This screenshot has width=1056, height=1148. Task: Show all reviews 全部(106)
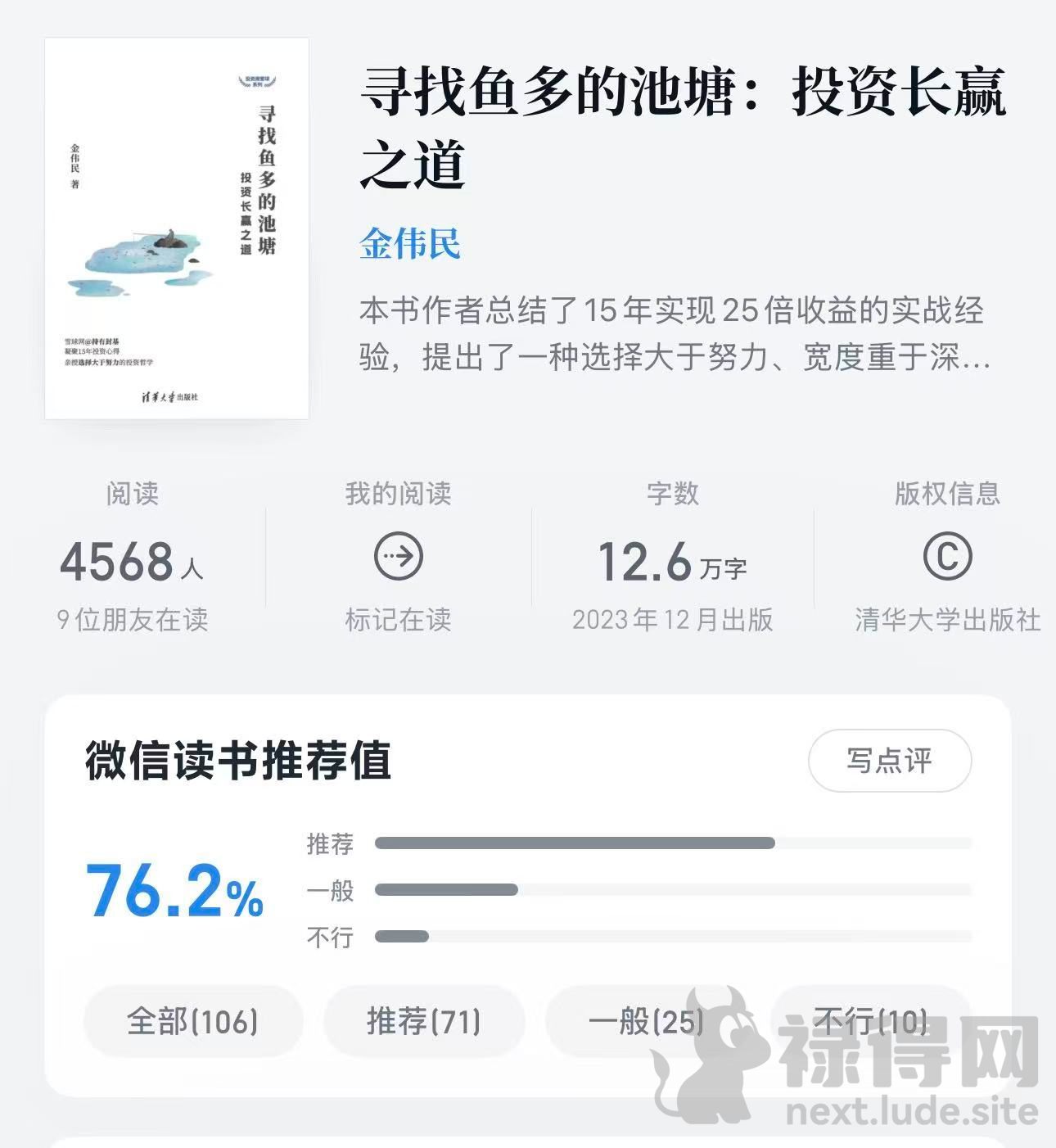point(193,1021)
